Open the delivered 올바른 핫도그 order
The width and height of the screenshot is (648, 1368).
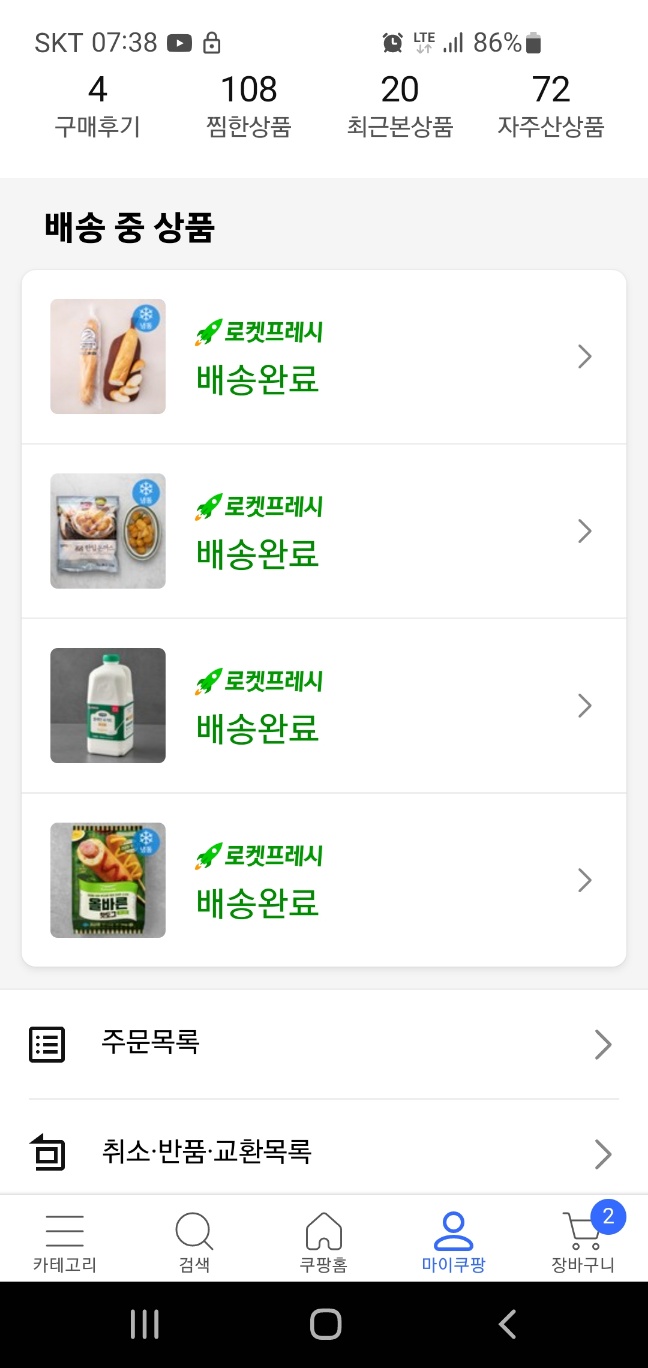pyautogui.click(x=324, y=880)
